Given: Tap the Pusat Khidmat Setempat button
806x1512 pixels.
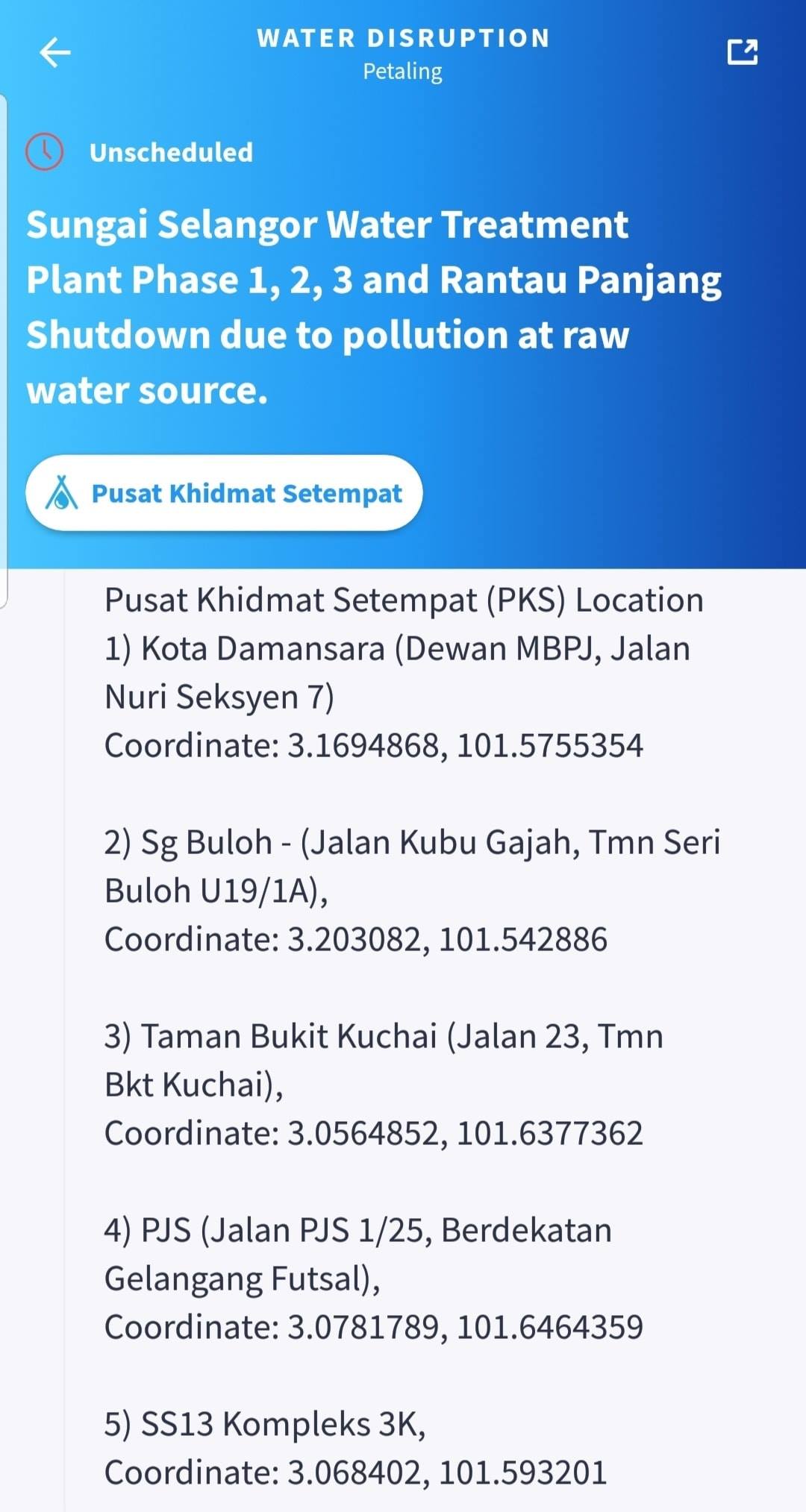Looking at the screenshot, I should click(224, 493).
